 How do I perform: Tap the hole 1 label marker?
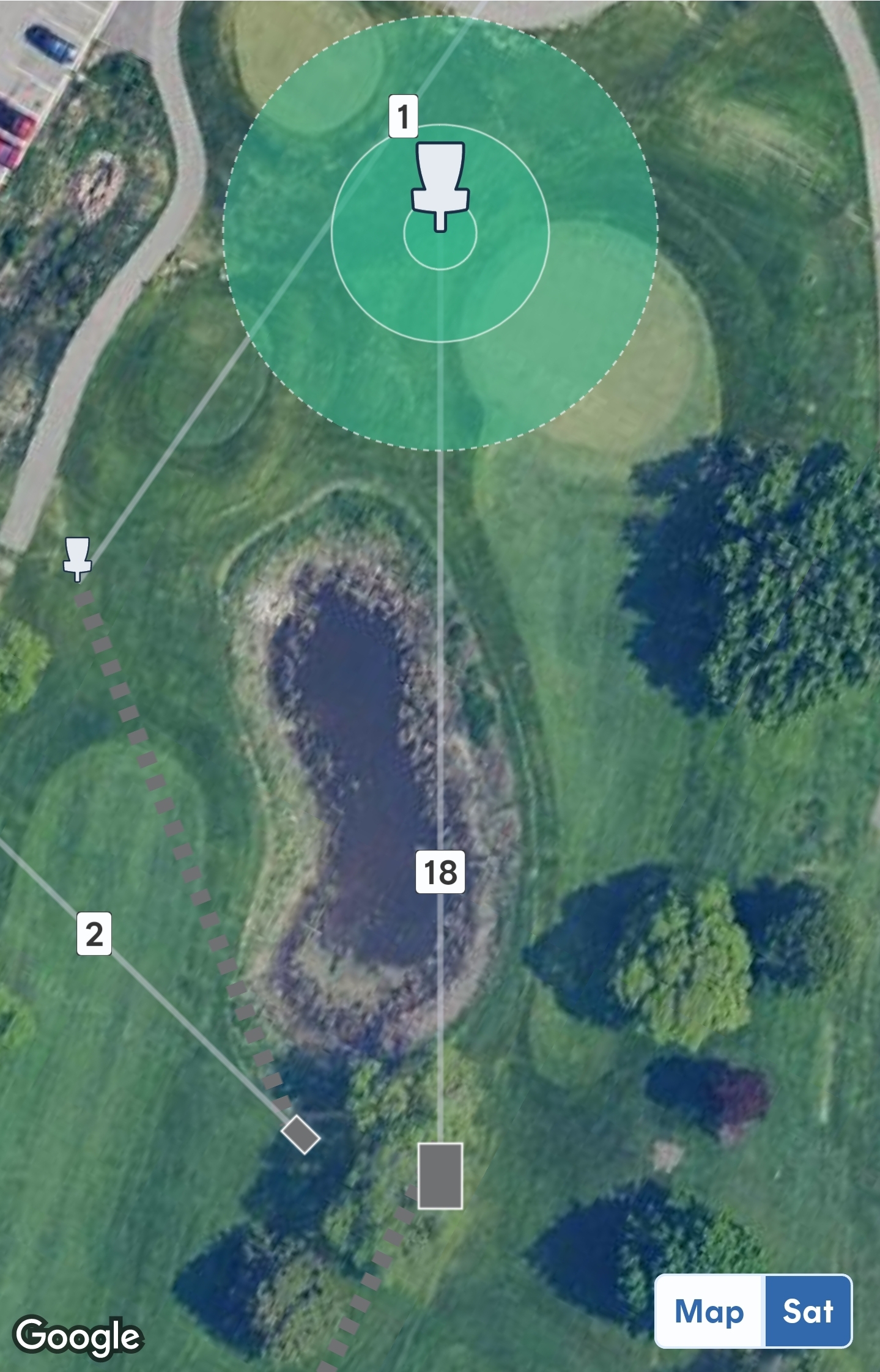(x=403, y=116)
